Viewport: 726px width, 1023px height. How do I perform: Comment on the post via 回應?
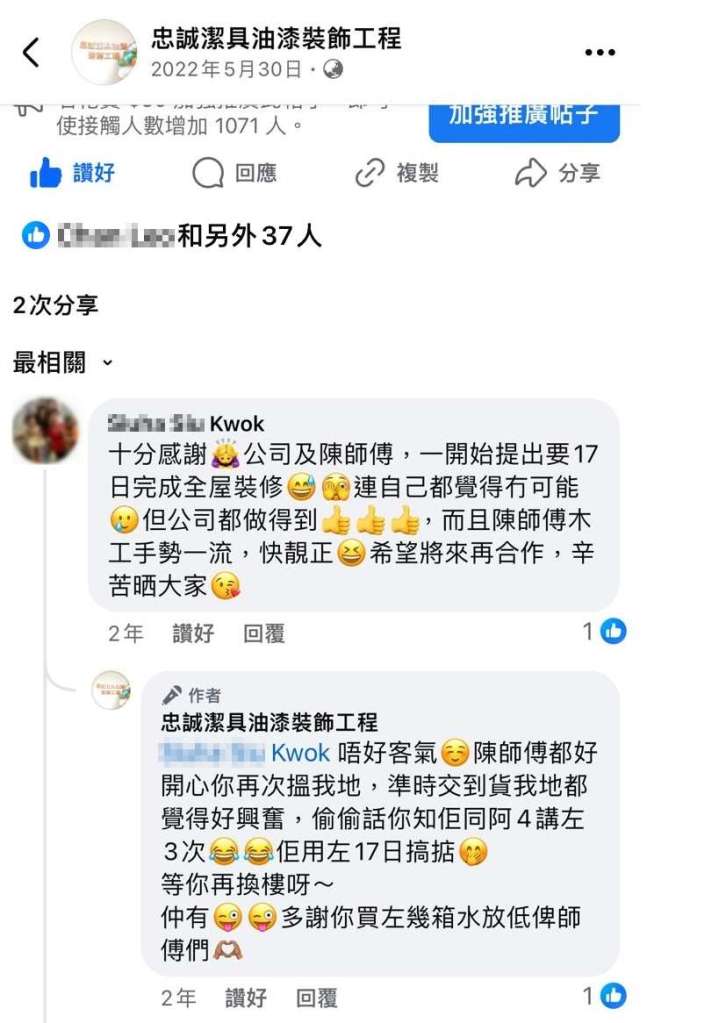pyautogui.click(x=234, y=173)
